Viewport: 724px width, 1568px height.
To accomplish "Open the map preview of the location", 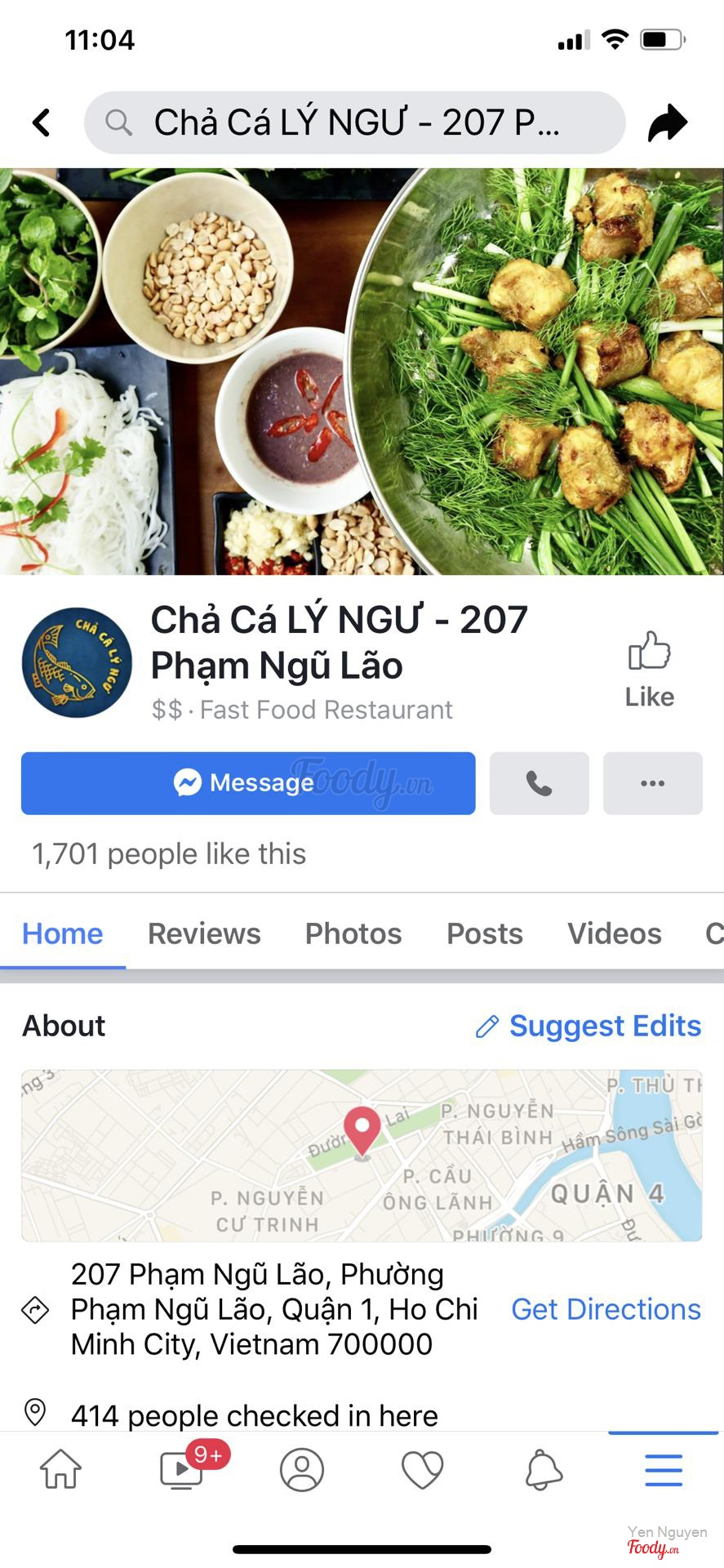I will (x=362, y=1156).
